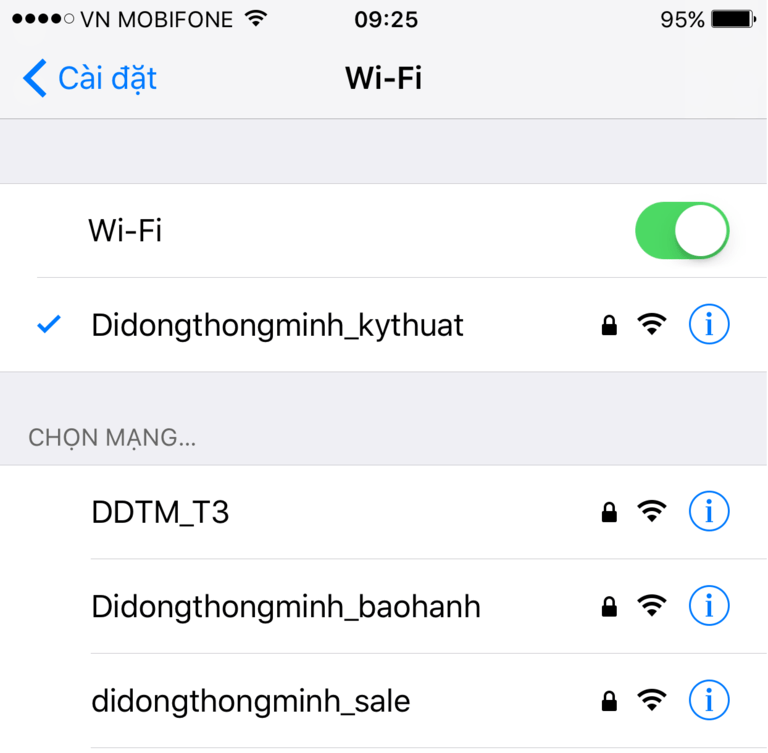Go back to Cài đặt
Viewport: 768px width, 753px height.
(90, 78)
